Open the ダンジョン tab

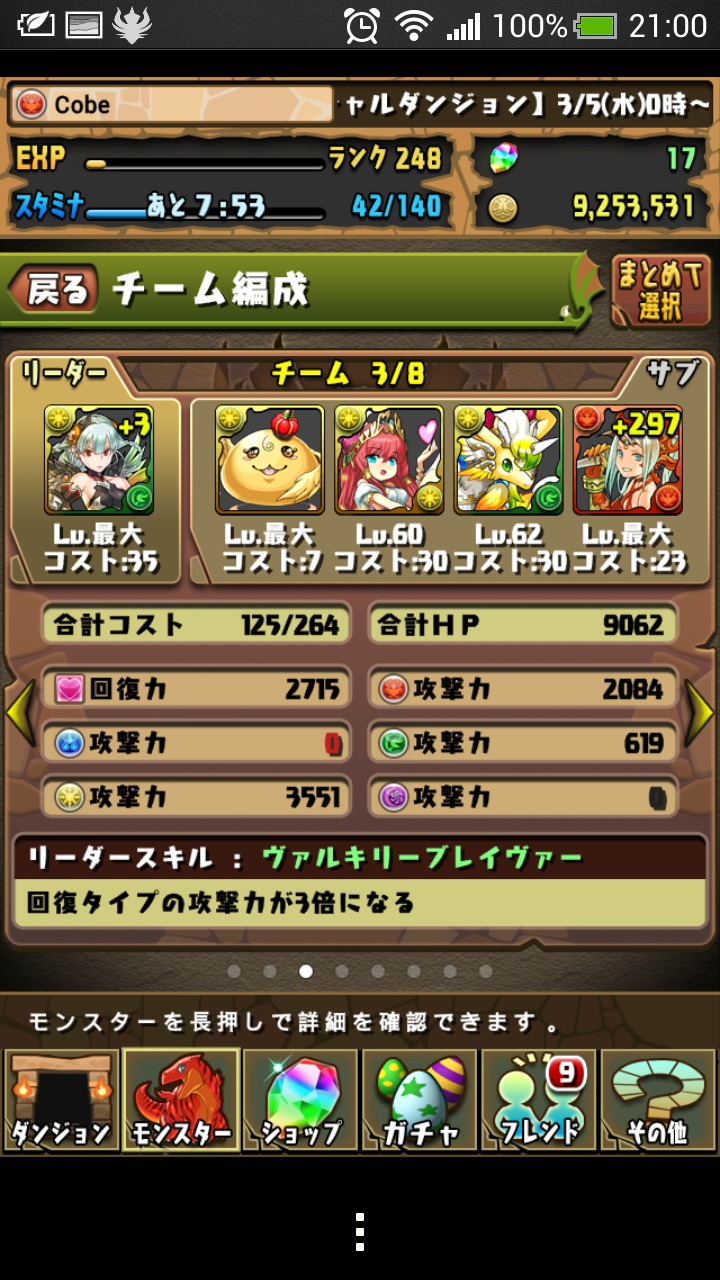(x=61, y=1101)
